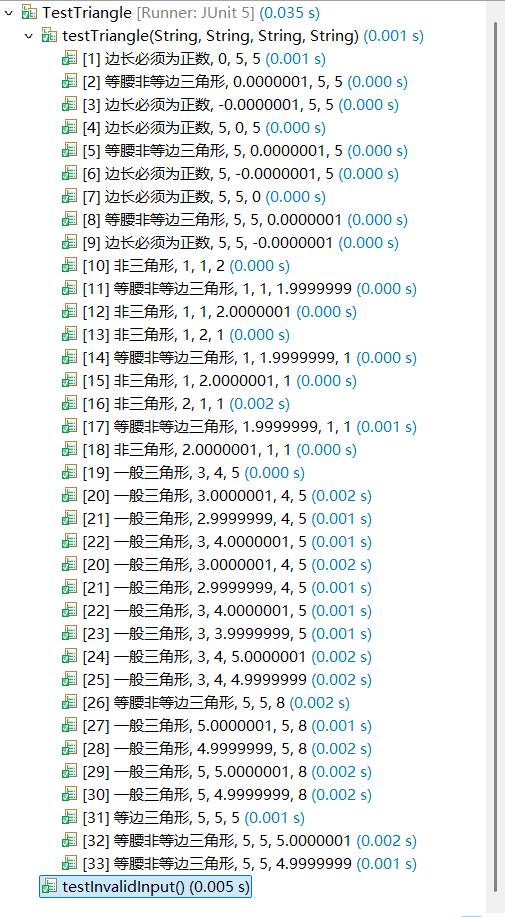Image resolution: width=505 pixels, height=917 pixels.
Task: Select test [26] 等腰非等边三角形, 5, 5, 8
Action: click(206, 703)
